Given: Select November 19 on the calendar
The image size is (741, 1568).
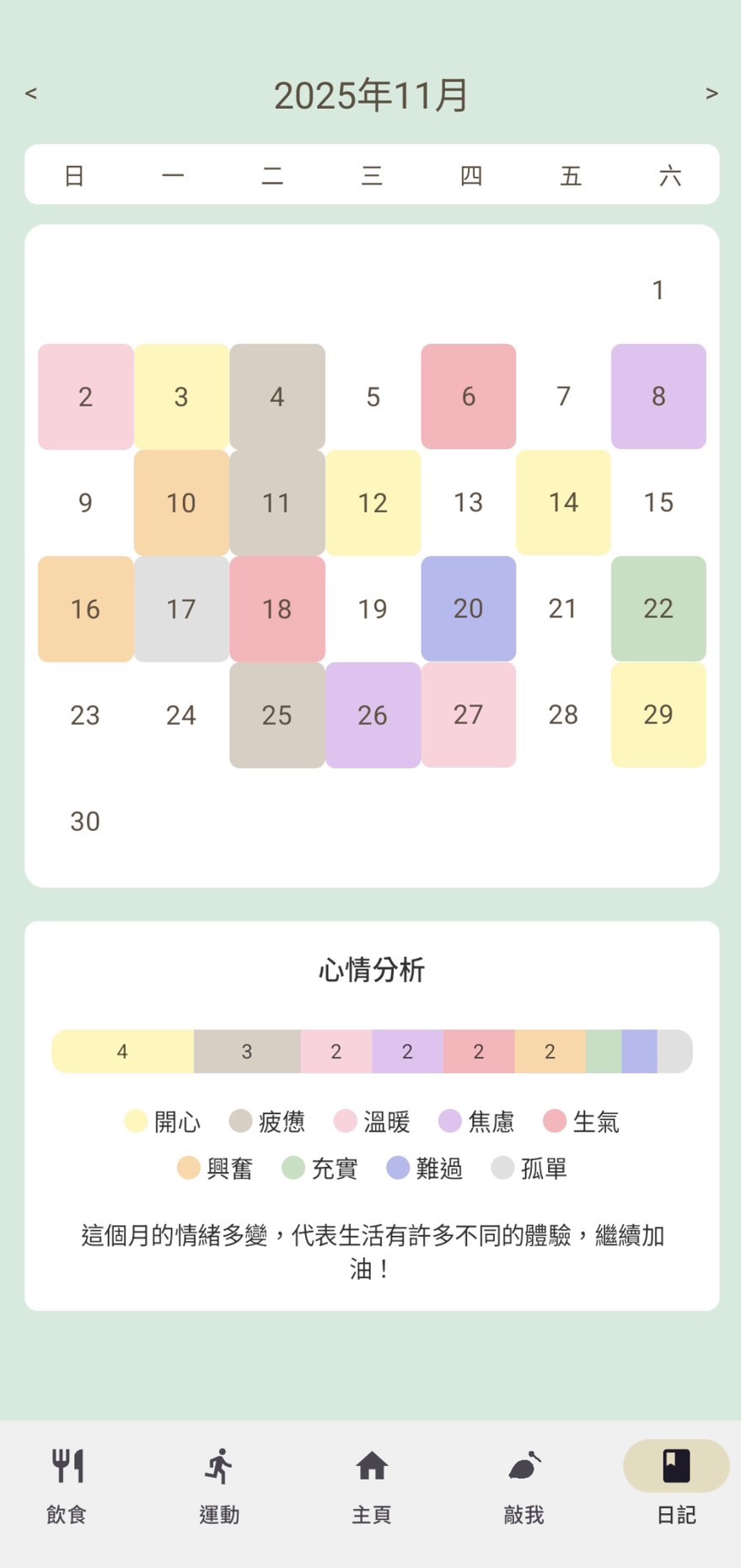Looking at the screenshot, I should [x=373, y=609].
